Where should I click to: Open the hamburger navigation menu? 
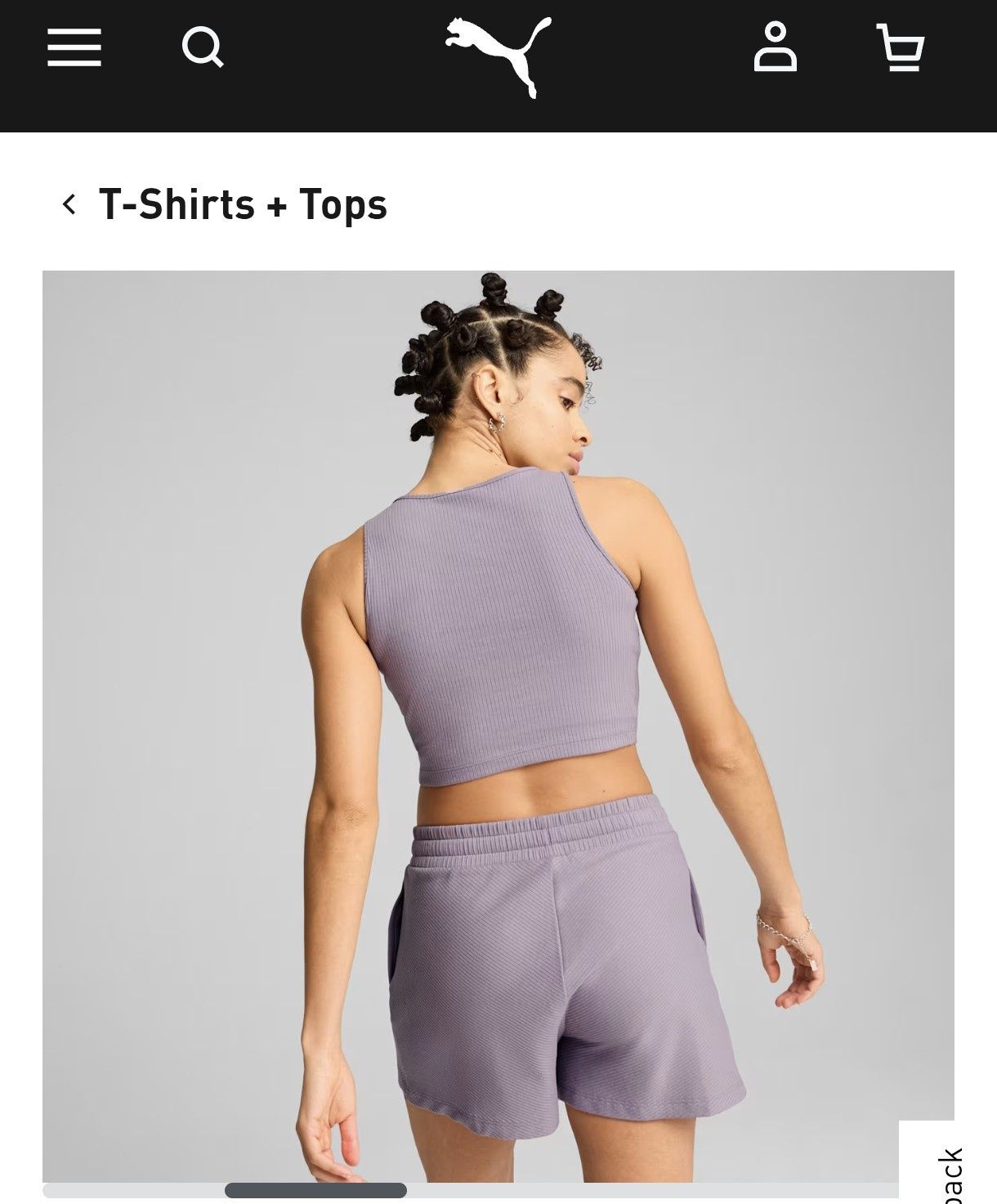74,47
